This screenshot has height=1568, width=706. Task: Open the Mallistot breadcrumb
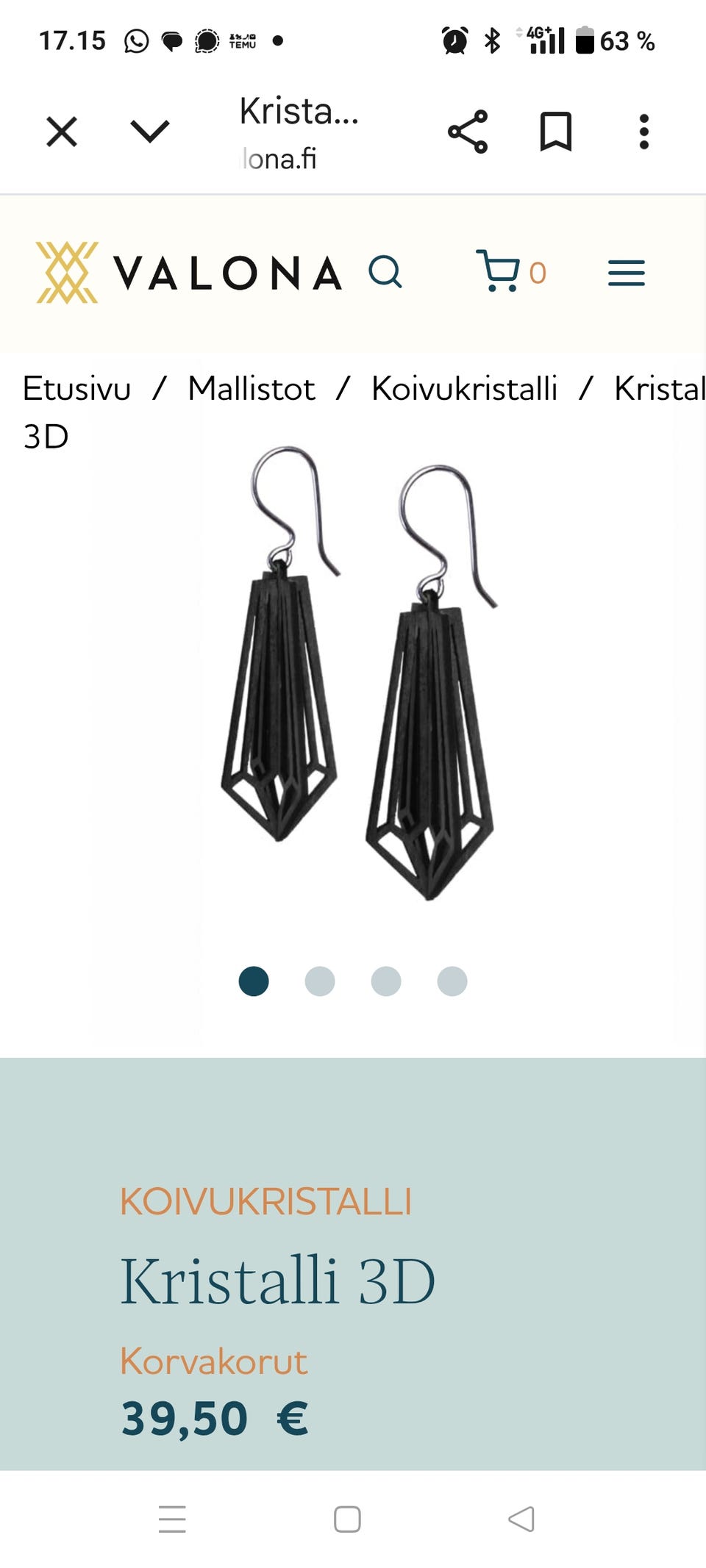252,389
